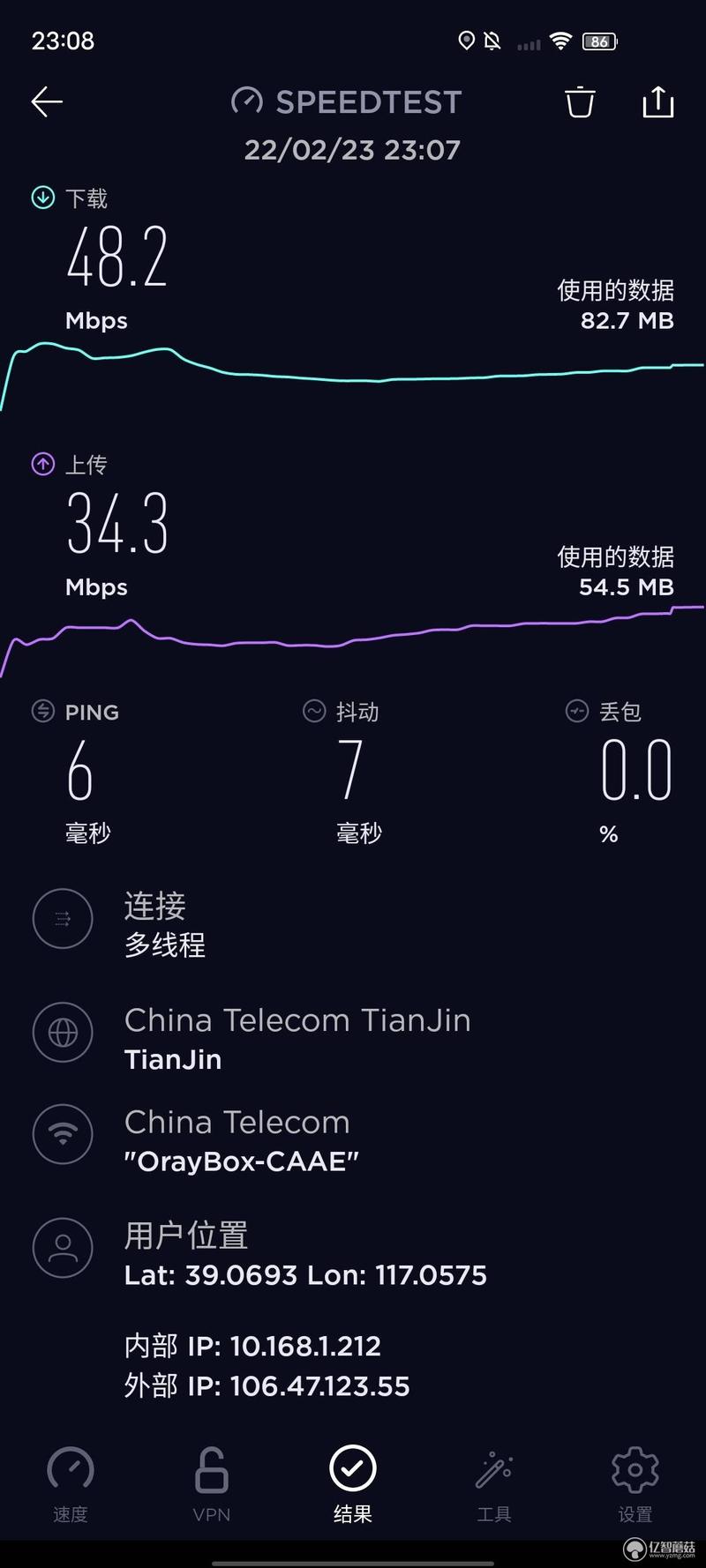Select the 结果 tab
Screen dimensions: 706x1568
[353, 1485]
